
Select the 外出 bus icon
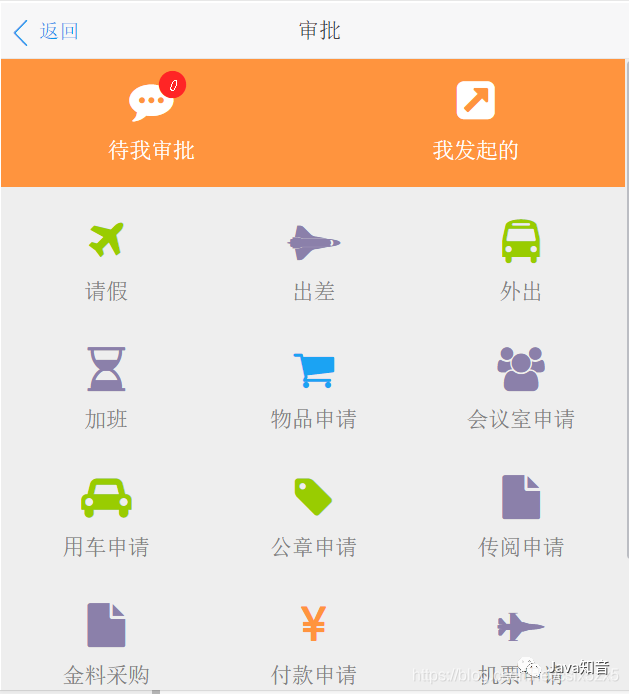coord(521,242)
